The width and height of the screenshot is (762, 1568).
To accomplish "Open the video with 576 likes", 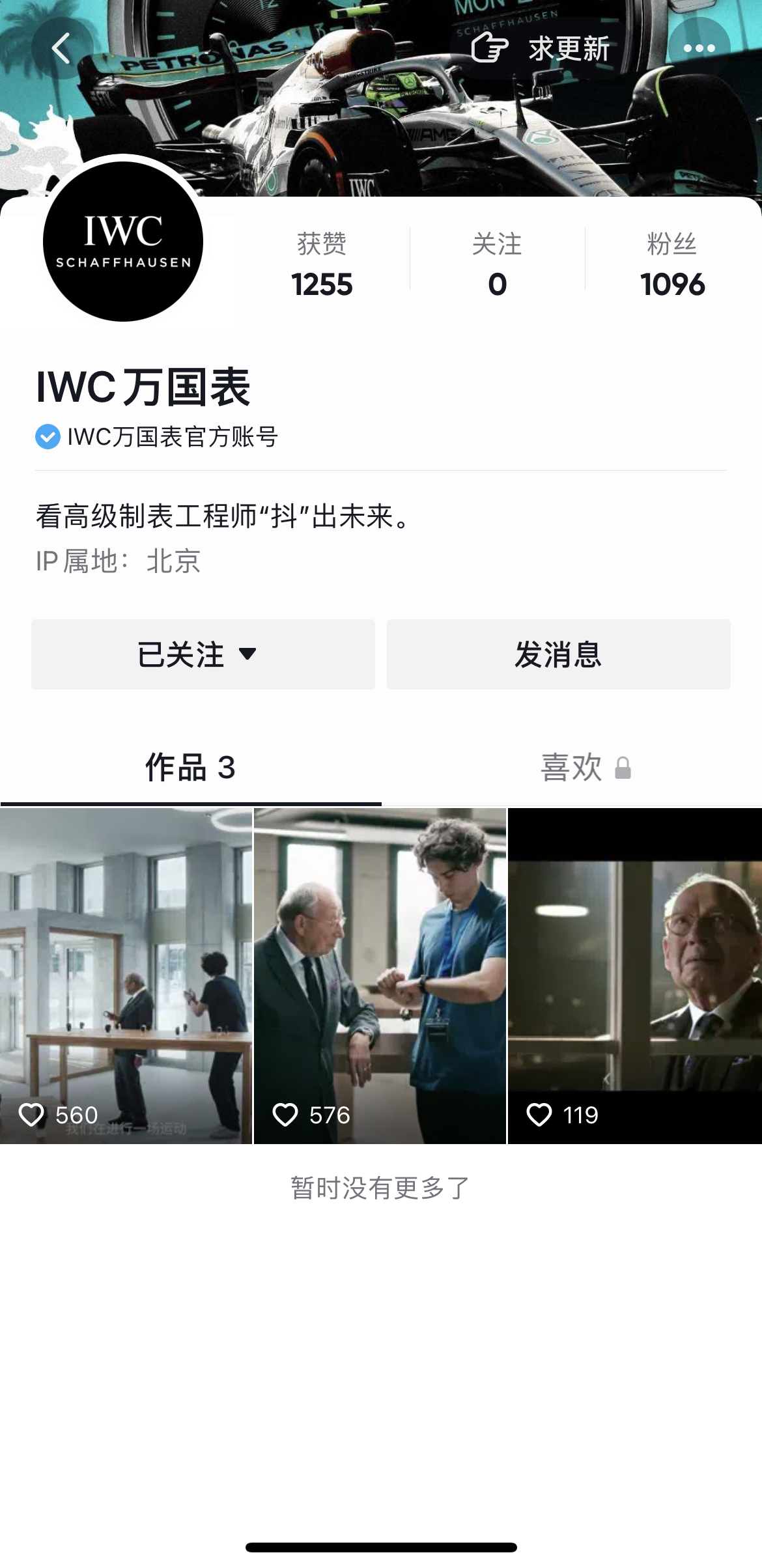I will coord(380,976).
